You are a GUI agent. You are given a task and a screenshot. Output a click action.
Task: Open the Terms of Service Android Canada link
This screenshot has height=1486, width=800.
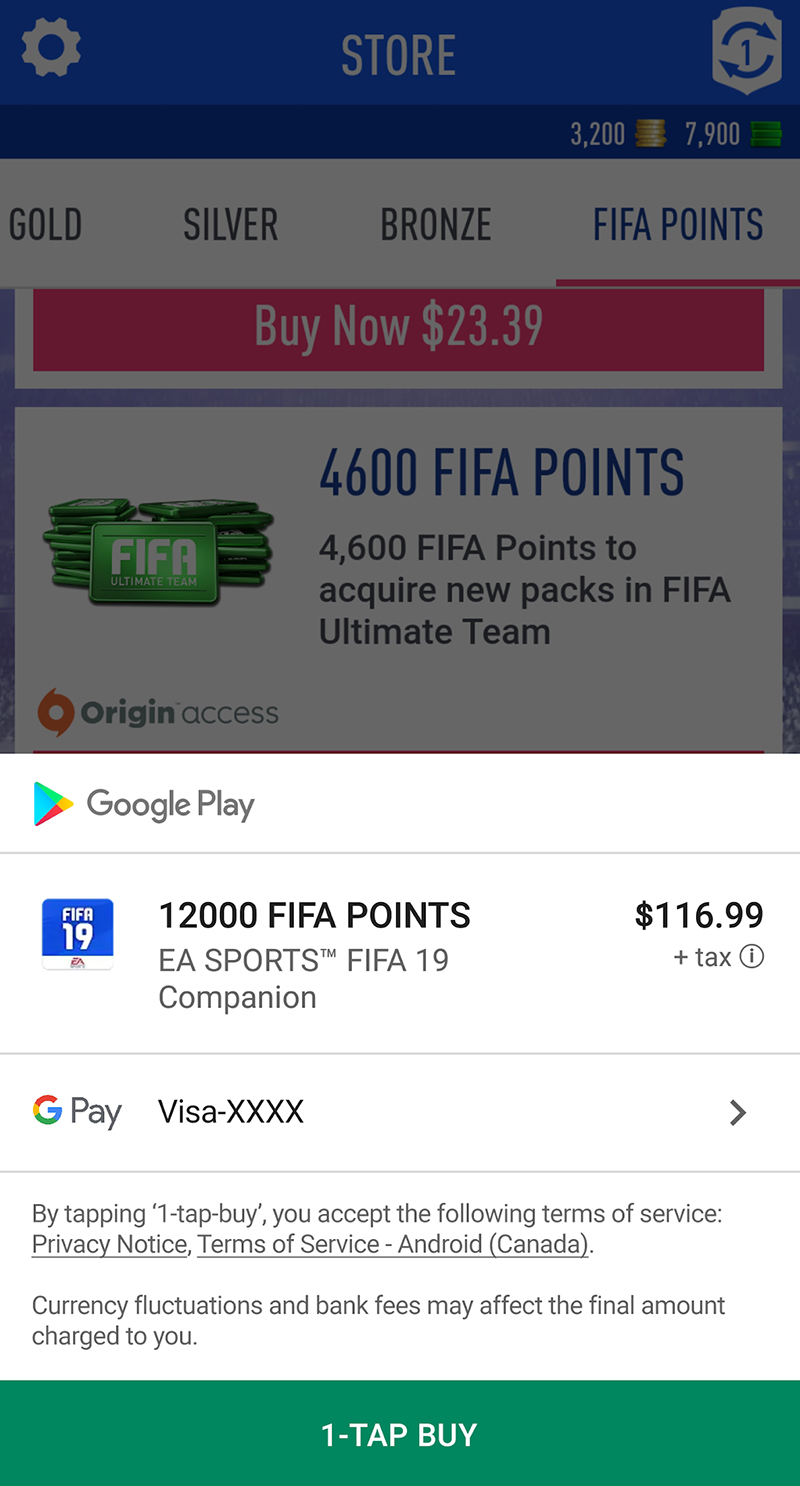391,1243
